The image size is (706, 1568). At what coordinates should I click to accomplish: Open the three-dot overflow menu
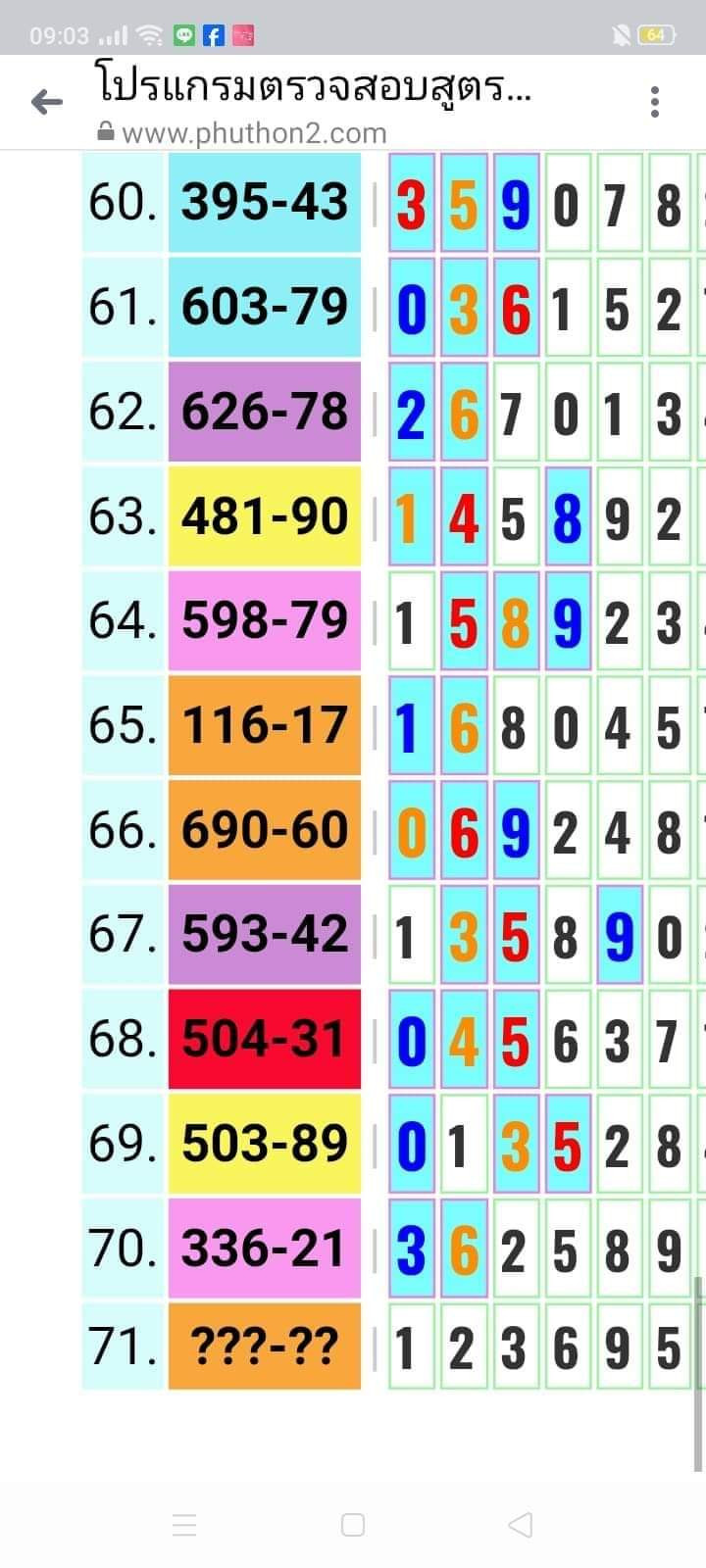coord(655,102)
